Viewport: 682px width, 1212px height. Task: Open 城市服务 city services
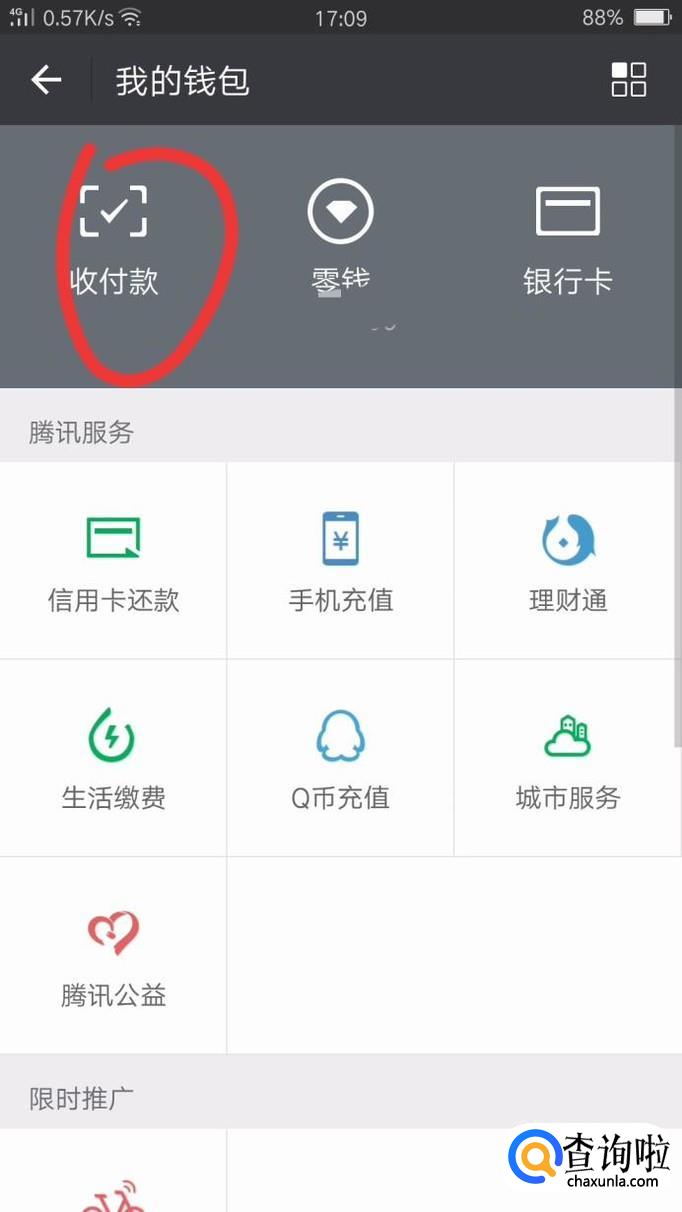click(567, 758)
